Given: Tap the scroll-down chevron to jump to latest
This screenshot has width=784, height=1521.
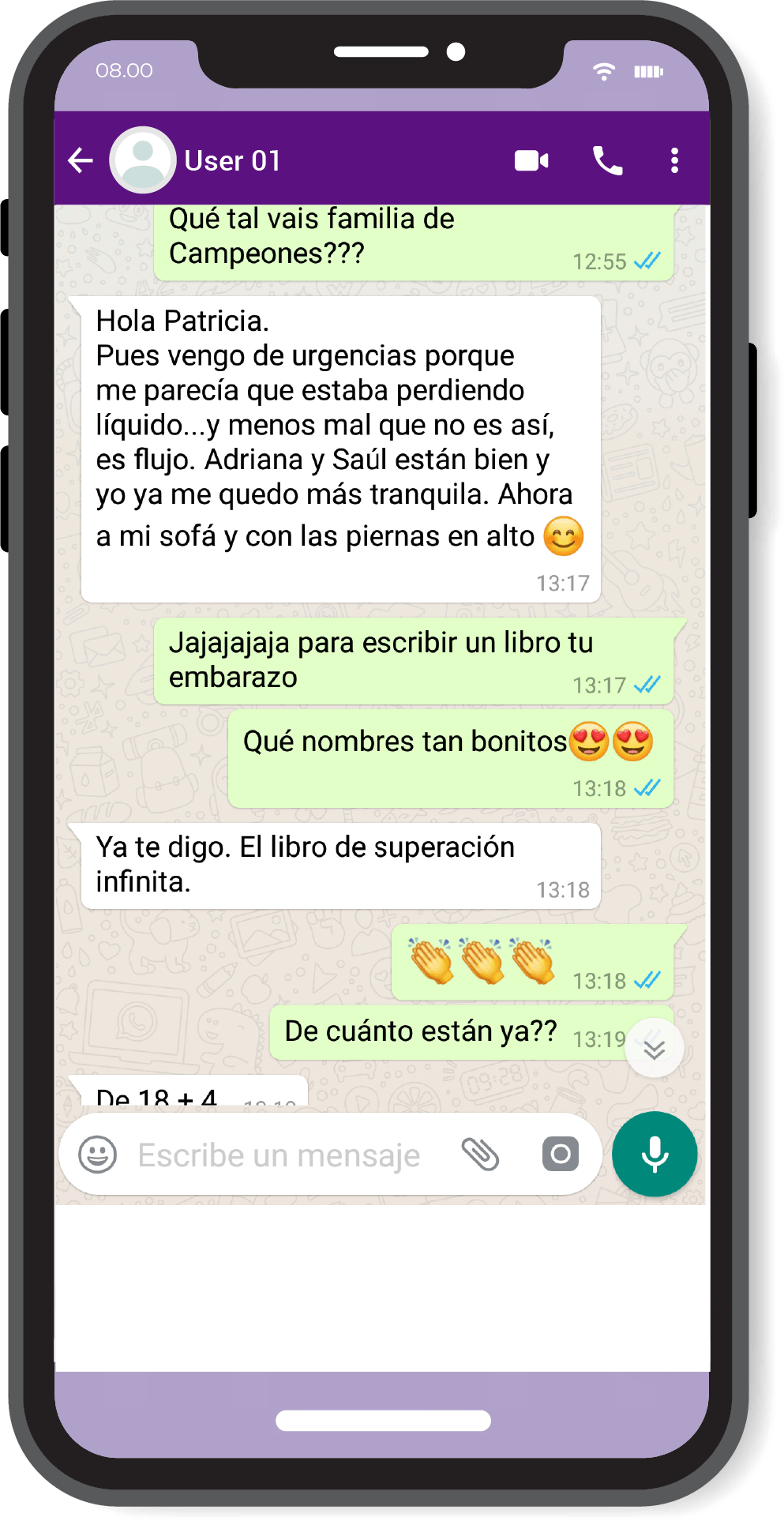Looking at the screenshot, I should coord(654,1047).
